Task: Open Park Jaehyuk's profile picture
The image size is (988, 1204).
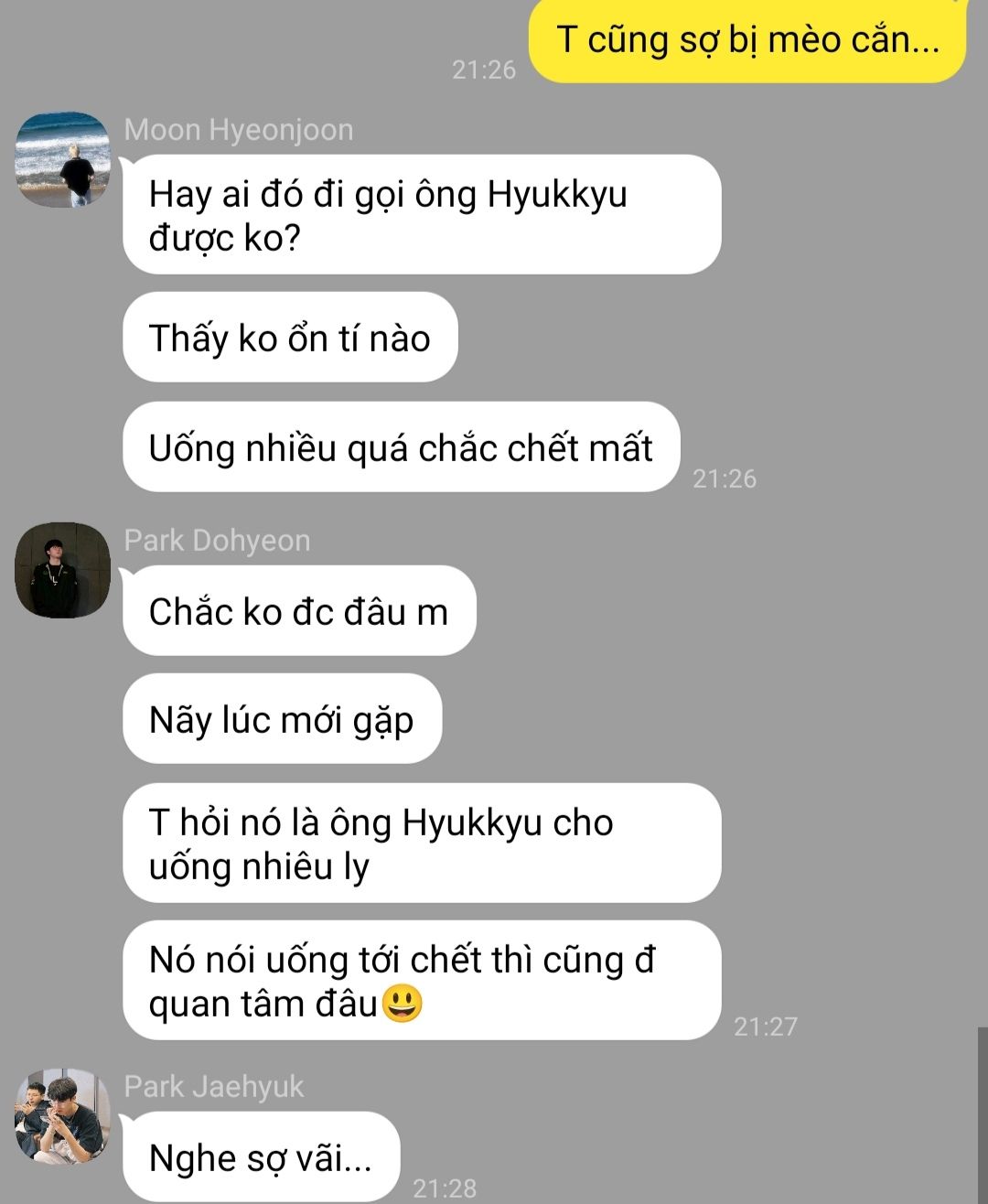Action: (62, 1116)
